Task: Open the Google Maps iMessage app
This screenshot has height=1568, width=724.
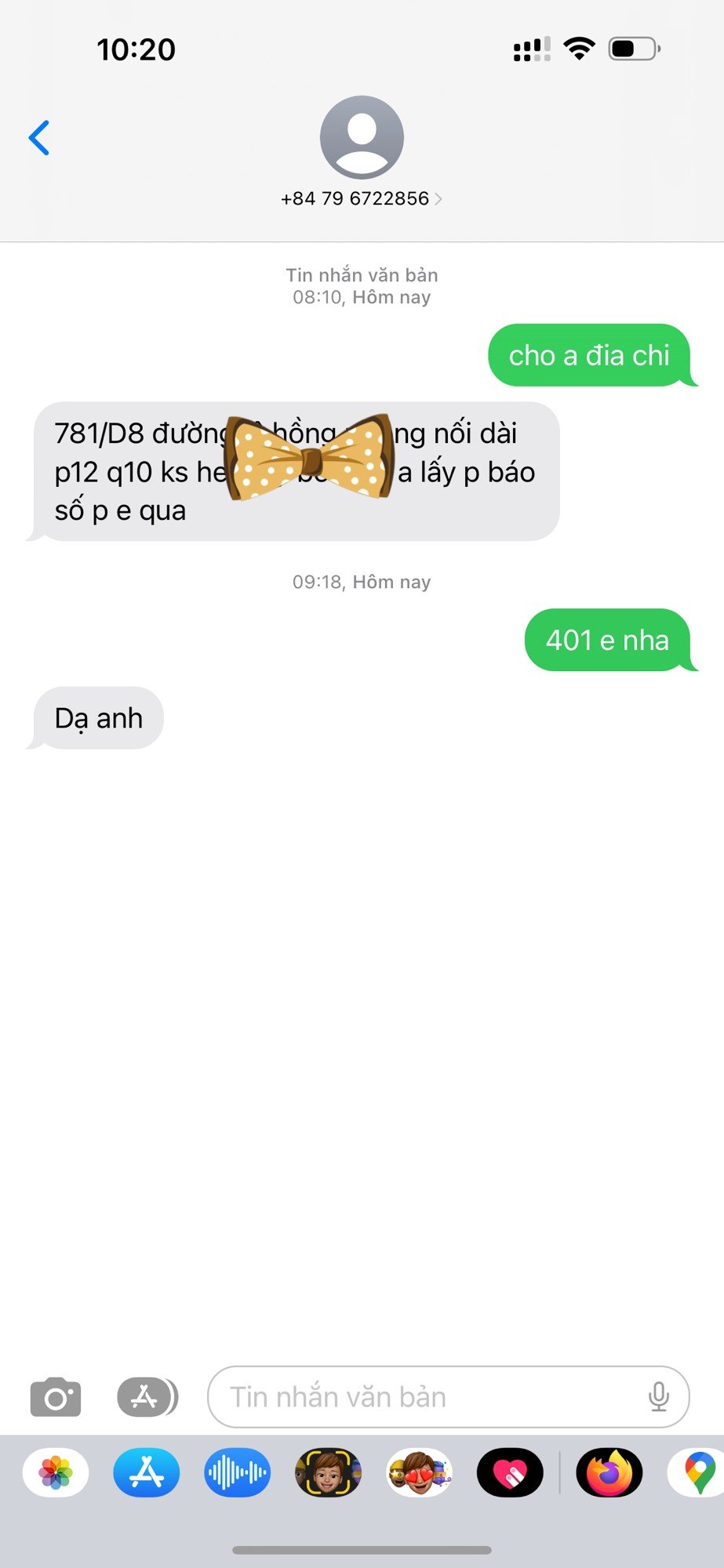Action: 698,1472
